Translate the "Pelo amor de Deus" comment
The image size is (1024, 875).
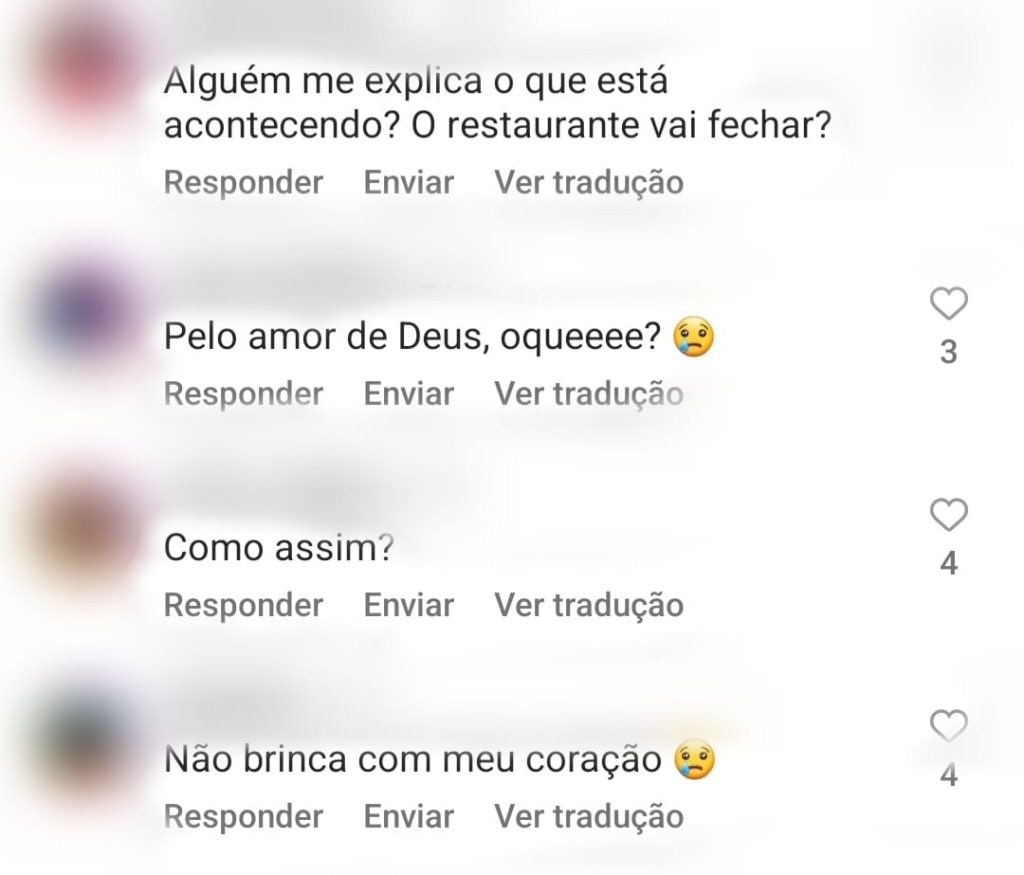589,394
